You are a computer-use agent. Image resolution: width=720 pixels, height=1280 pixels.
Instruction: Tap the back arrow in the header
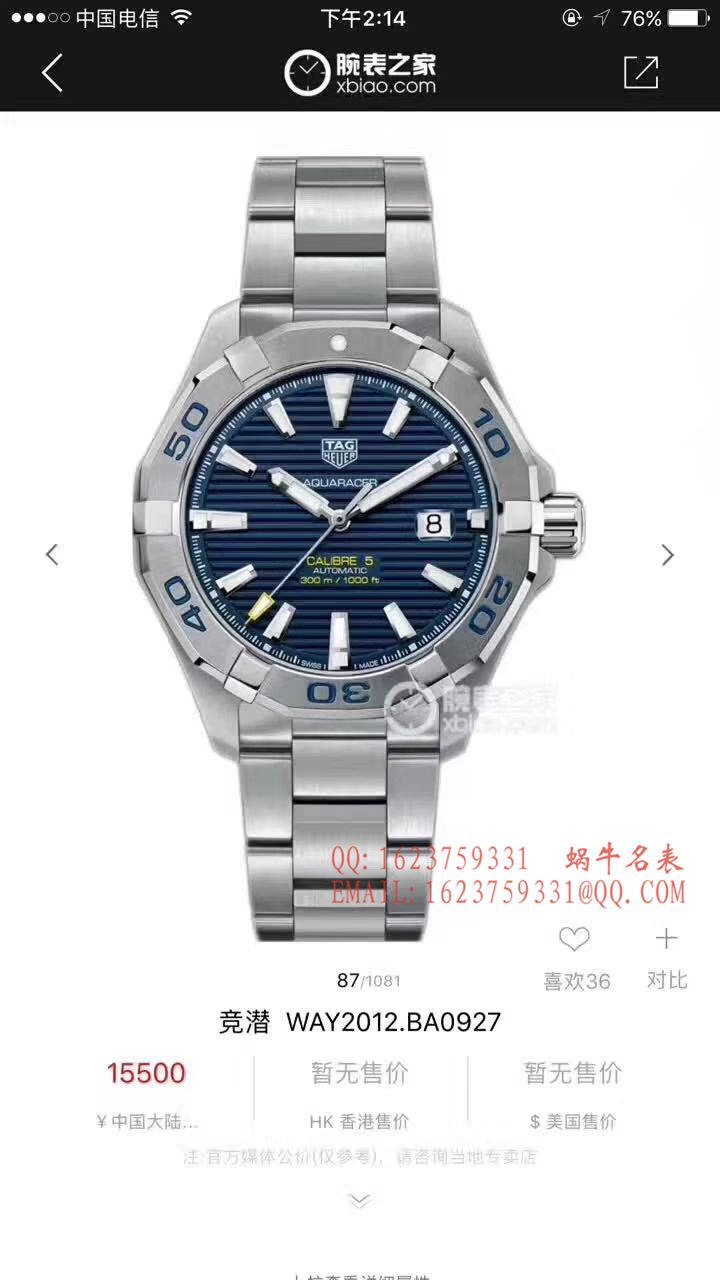coord(52,73)
